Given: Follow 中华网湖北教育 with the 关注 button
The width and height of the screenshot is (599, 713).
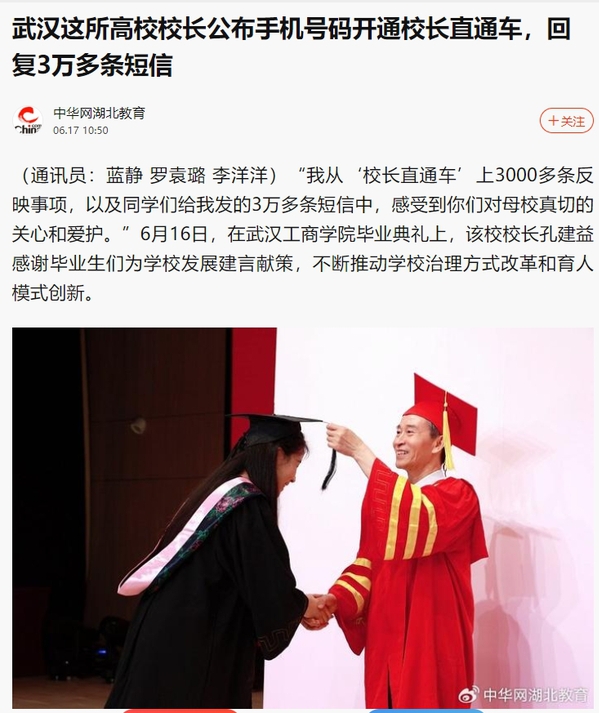Looking at the screenshot, I should click(x=566, y=121).
